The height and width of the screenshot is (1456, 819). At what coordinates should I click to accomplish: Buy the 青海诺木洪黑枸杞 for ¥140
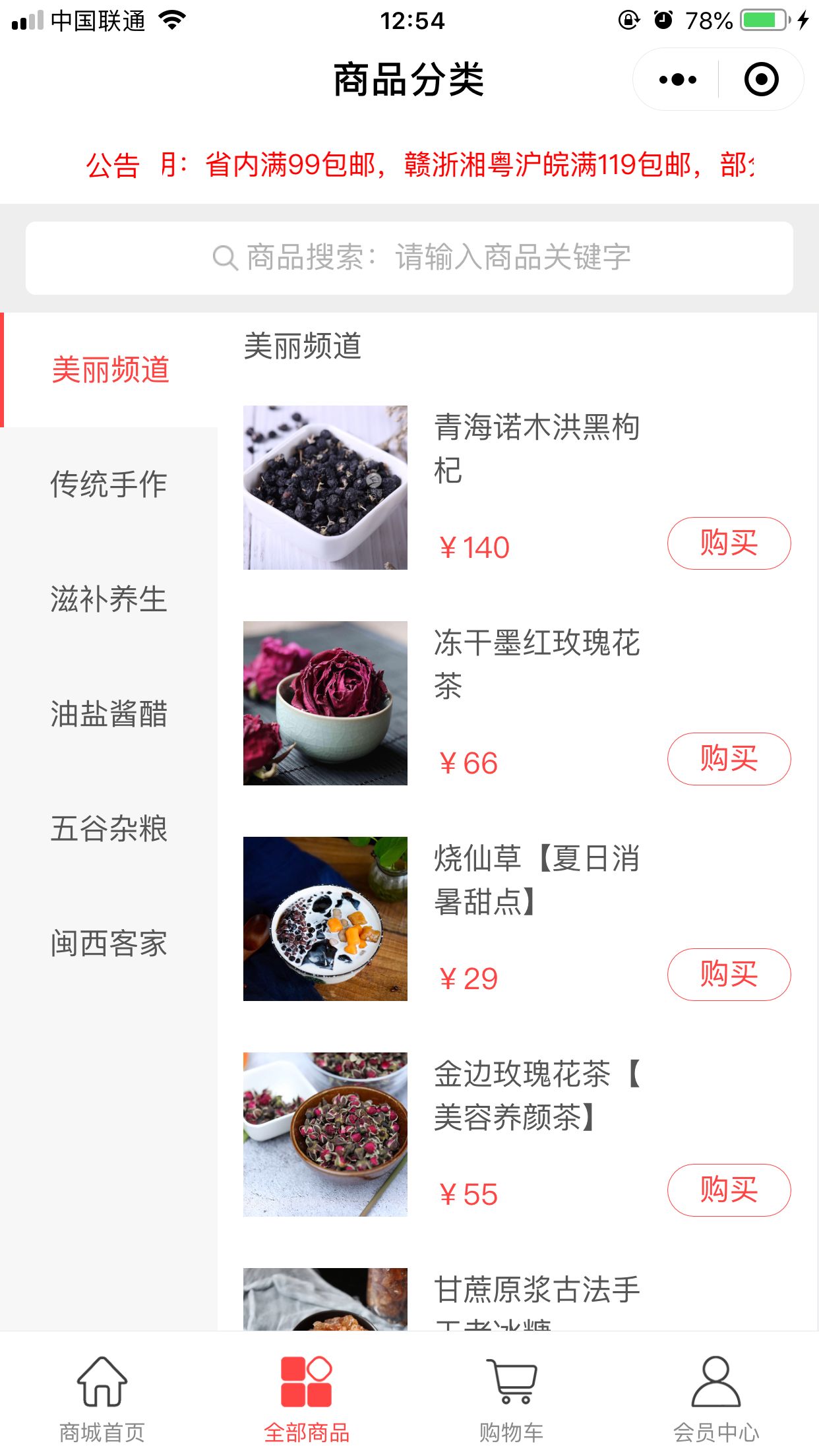(729, 543)
